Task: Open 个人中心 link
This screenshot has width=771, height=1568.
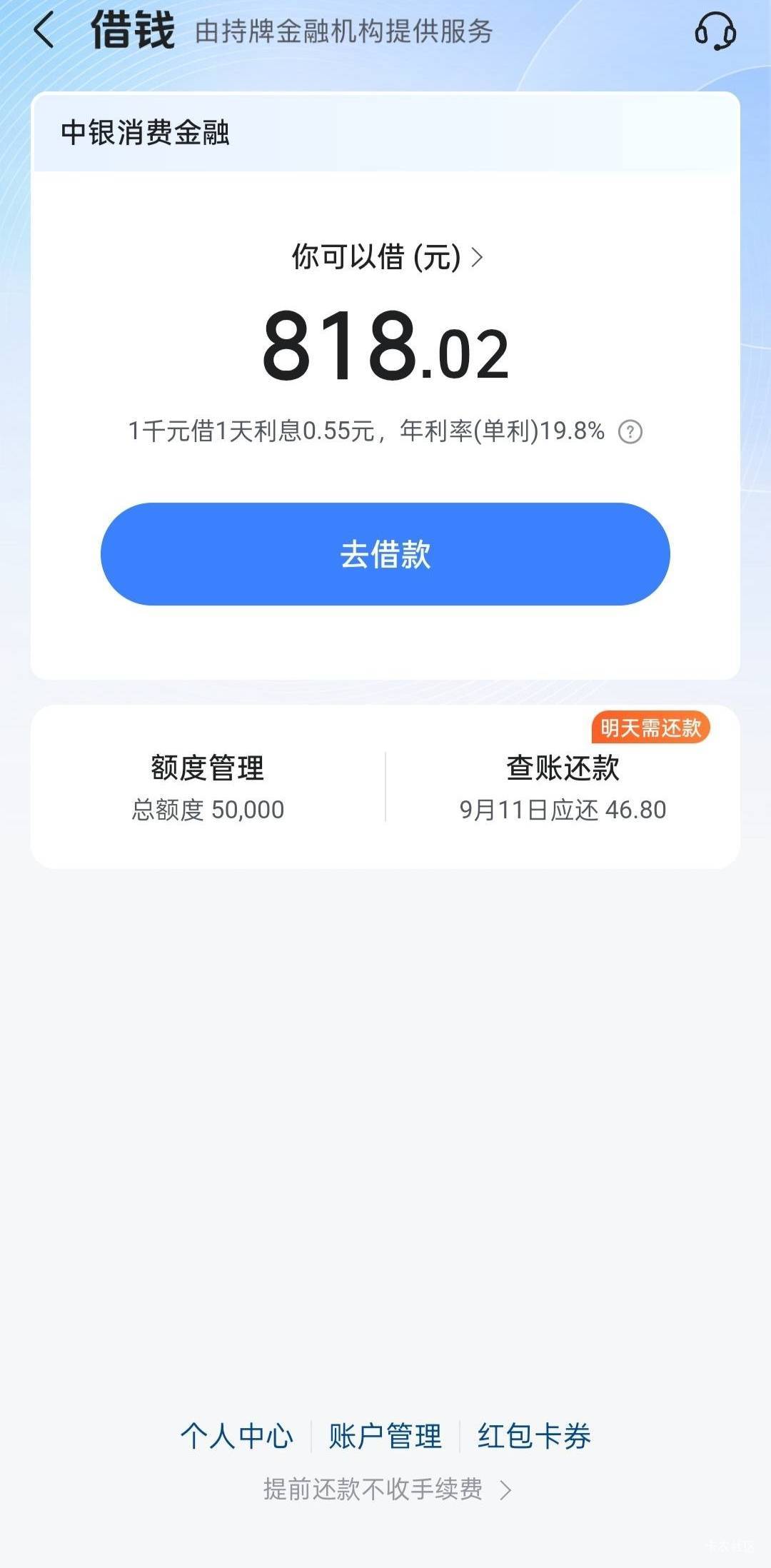Action: [x=237, y=1436]
